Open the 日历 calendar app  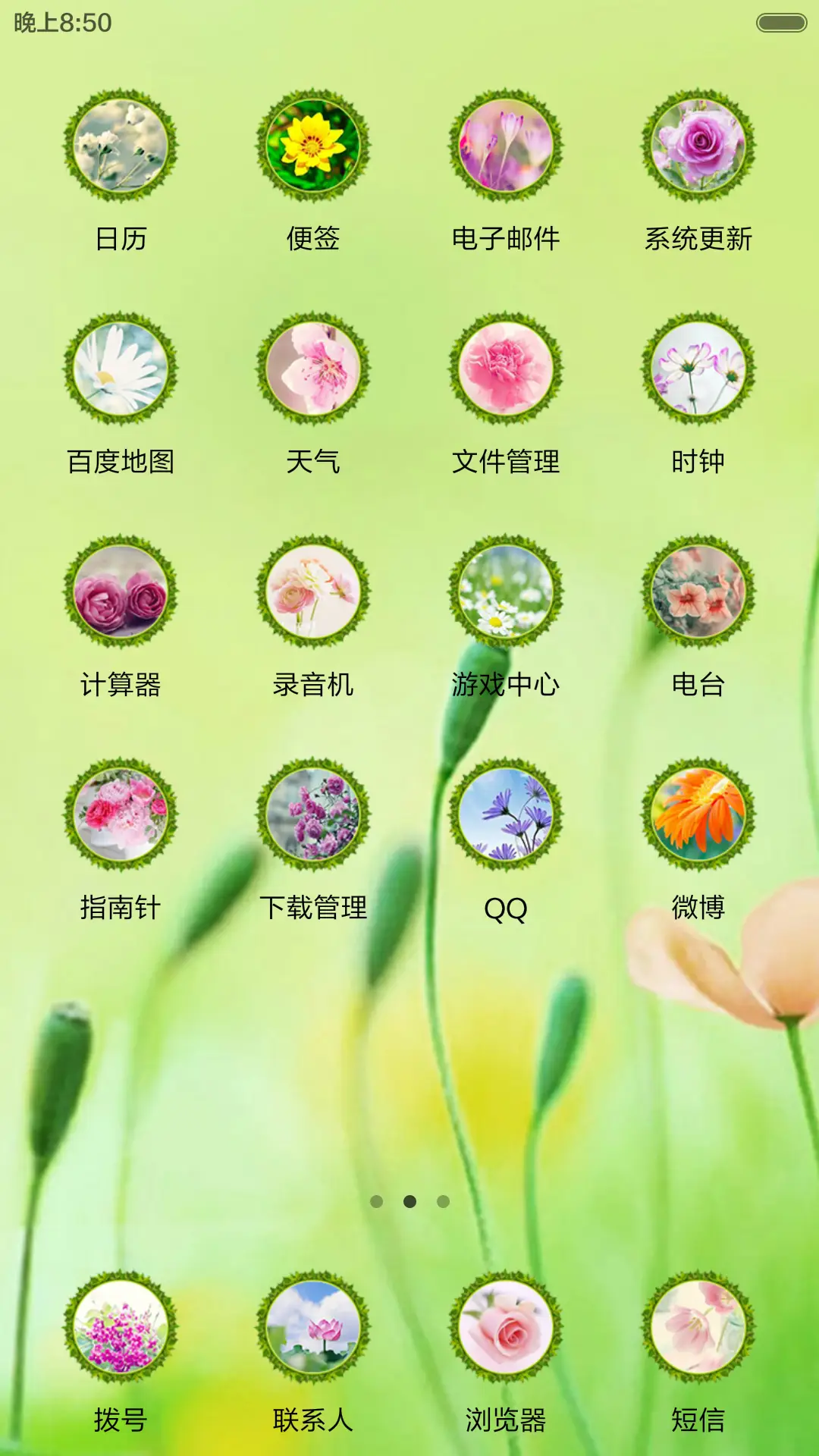[121, 149]
